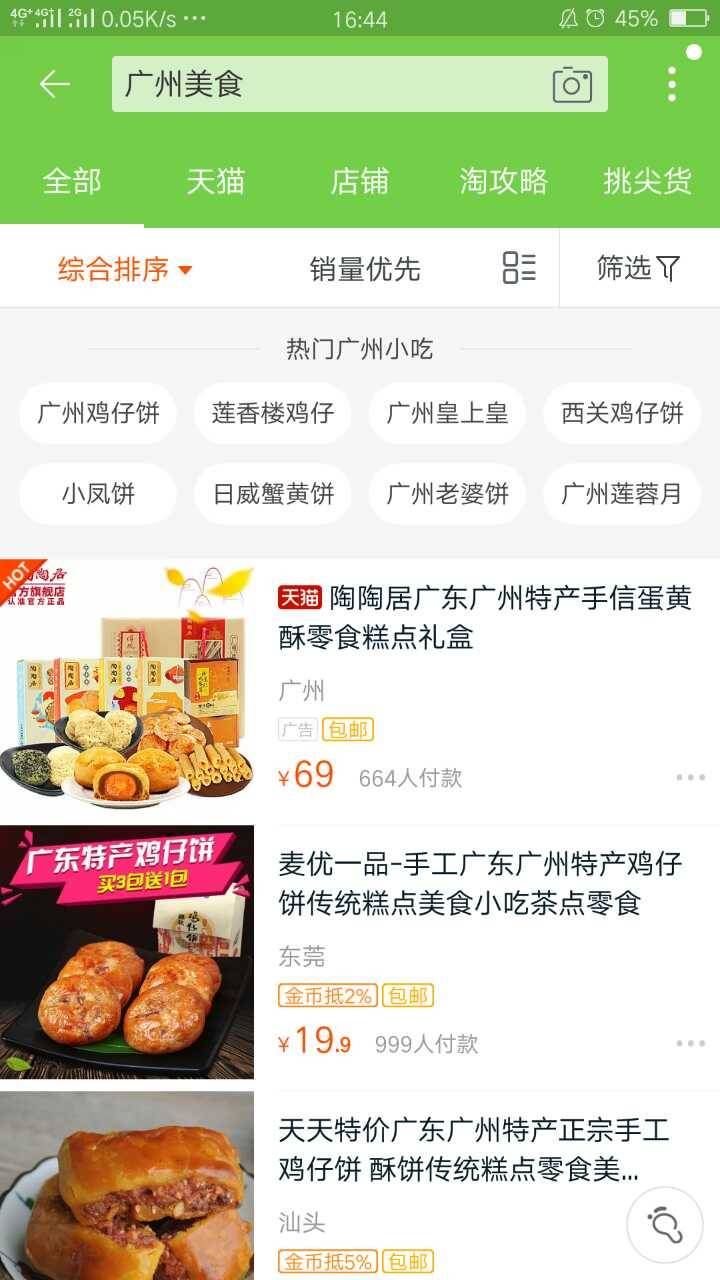Go back using the top arrow
This screenshot has height=1280, width=720.
54,84
